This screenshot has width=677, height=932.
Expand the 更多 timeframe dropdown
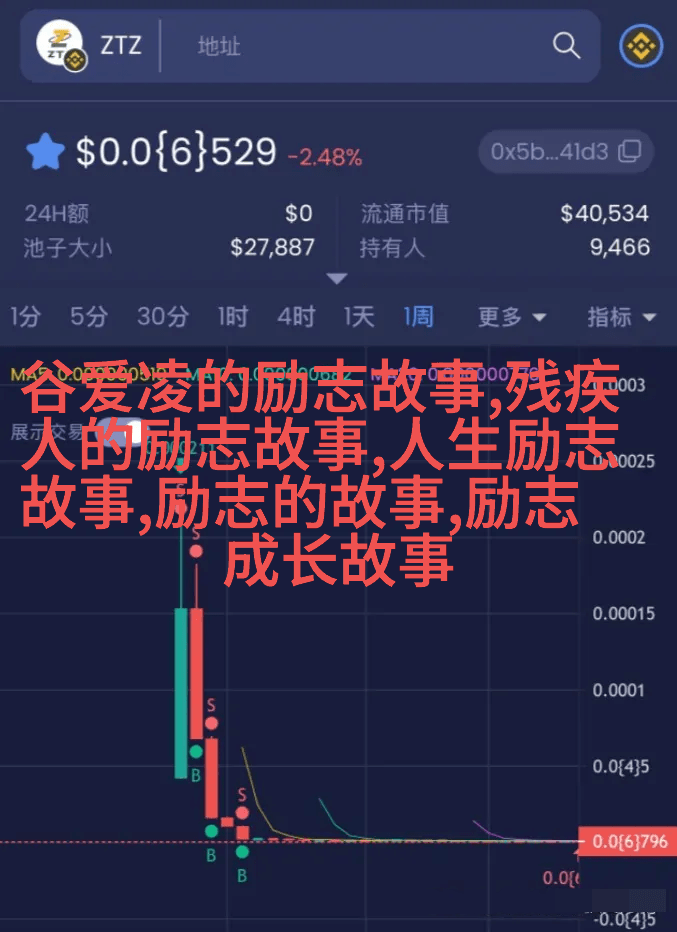[x=511, y=317]
